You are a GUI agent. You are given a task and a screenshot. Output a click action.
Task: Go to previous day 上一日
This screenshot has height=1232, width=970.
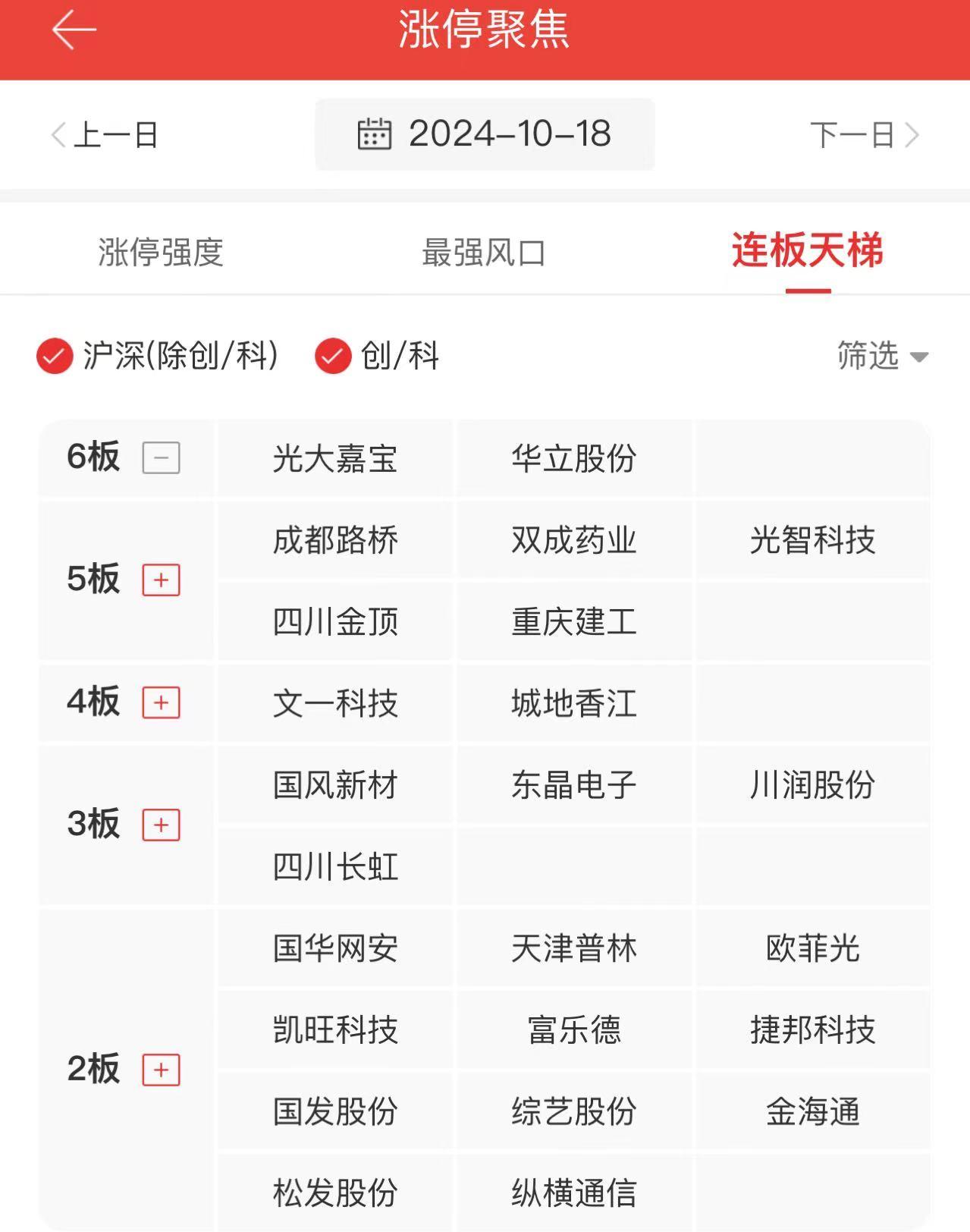pyautogui.click(x=104, y=135)
